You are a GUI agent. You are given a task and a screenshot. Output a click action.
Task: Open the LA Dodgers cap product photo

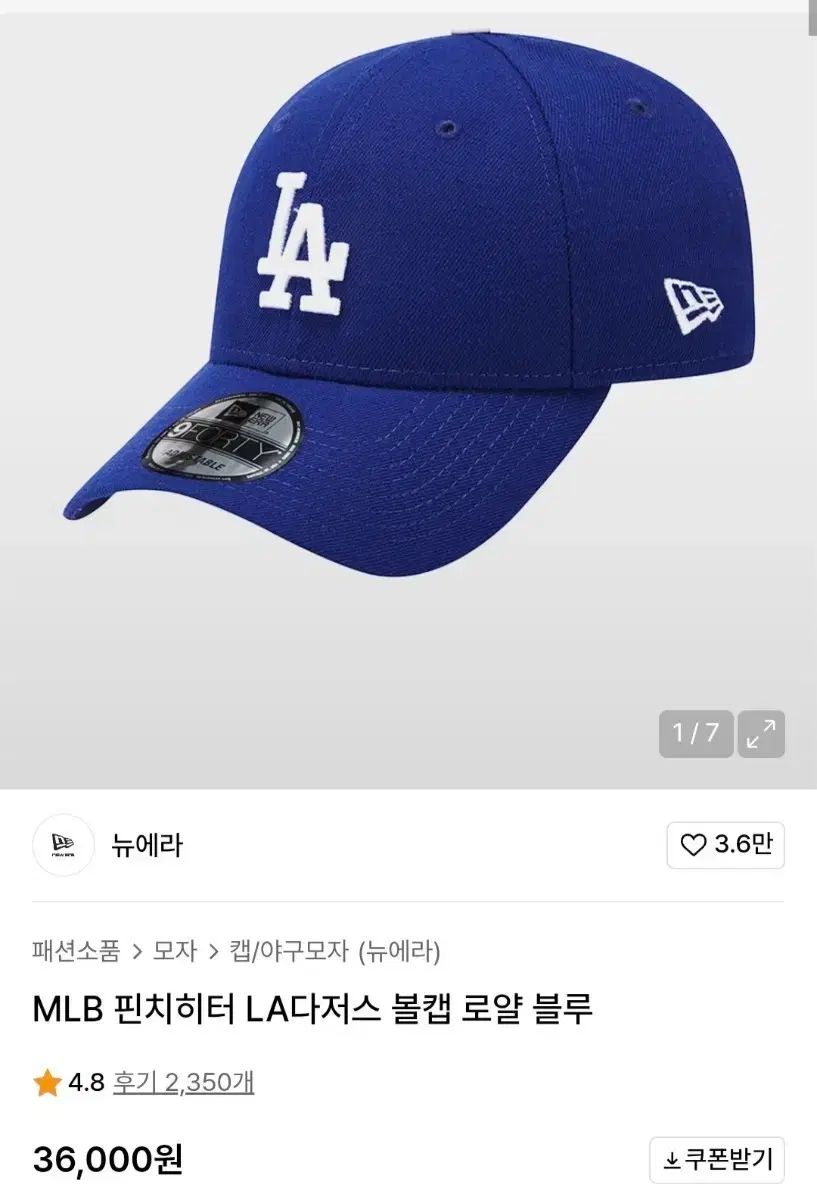(x=410, y=330)
